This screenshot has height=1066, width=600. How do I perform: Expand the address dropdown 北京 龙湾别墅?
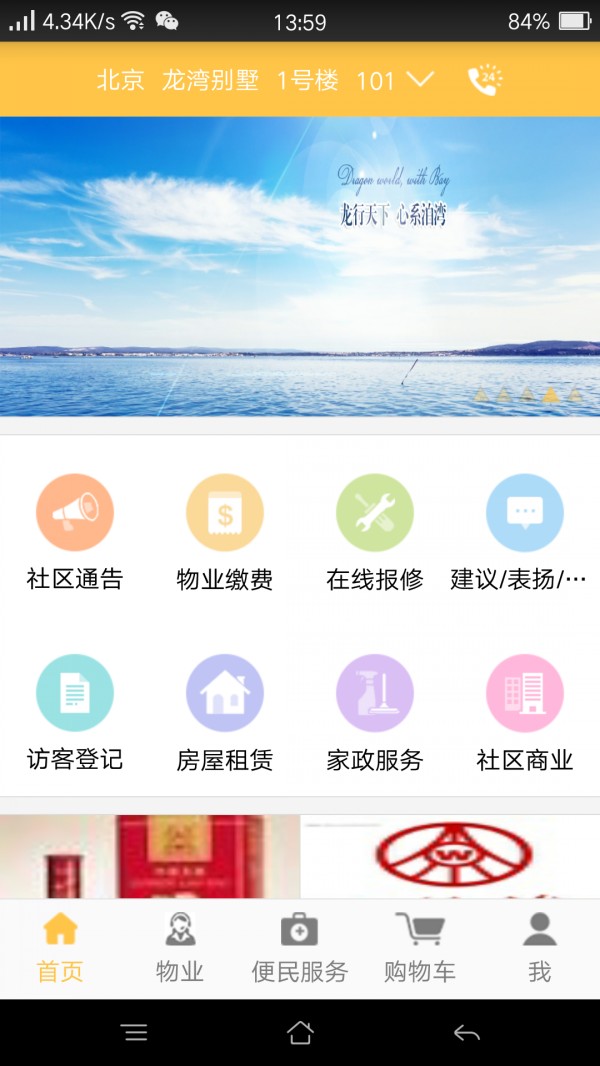click(265, 80)
